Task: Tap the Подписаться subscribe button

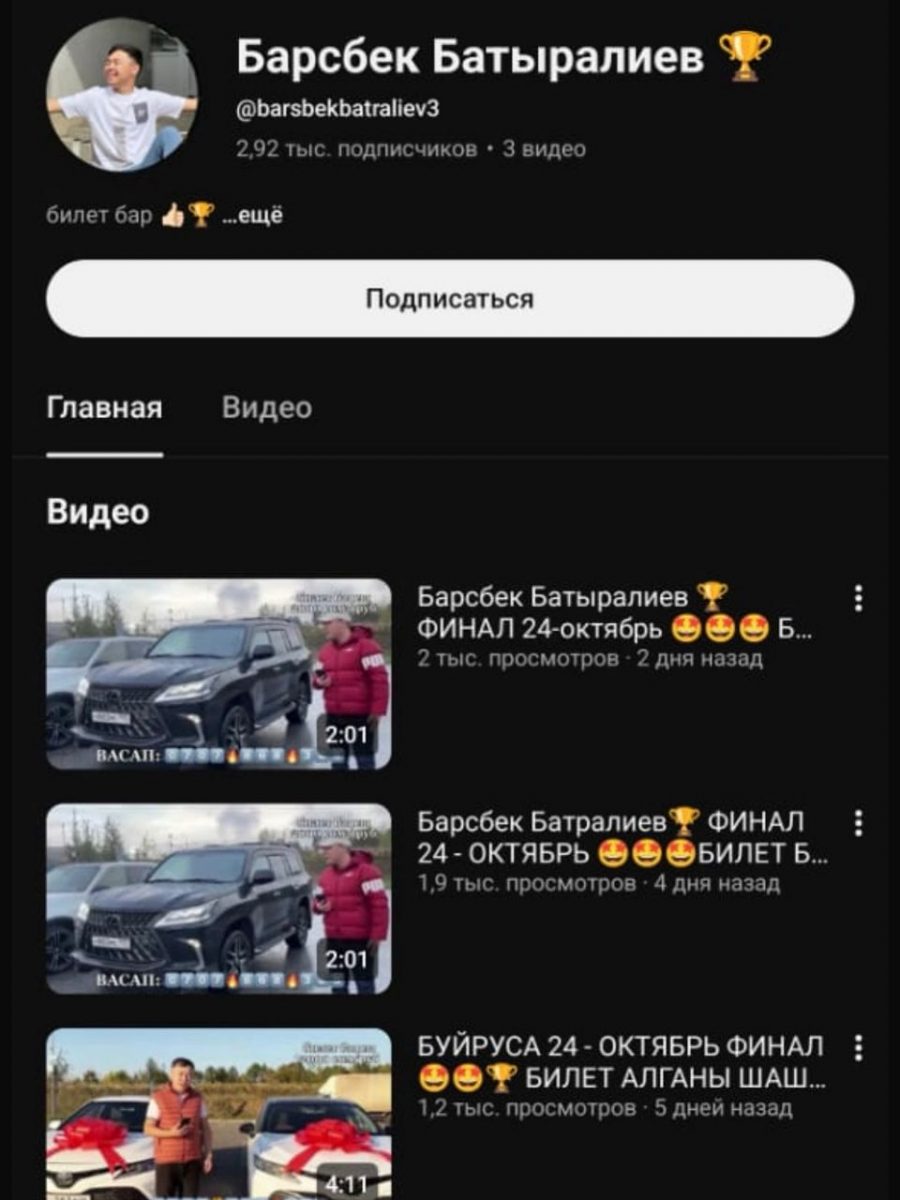Action: [x=450, y=299]
